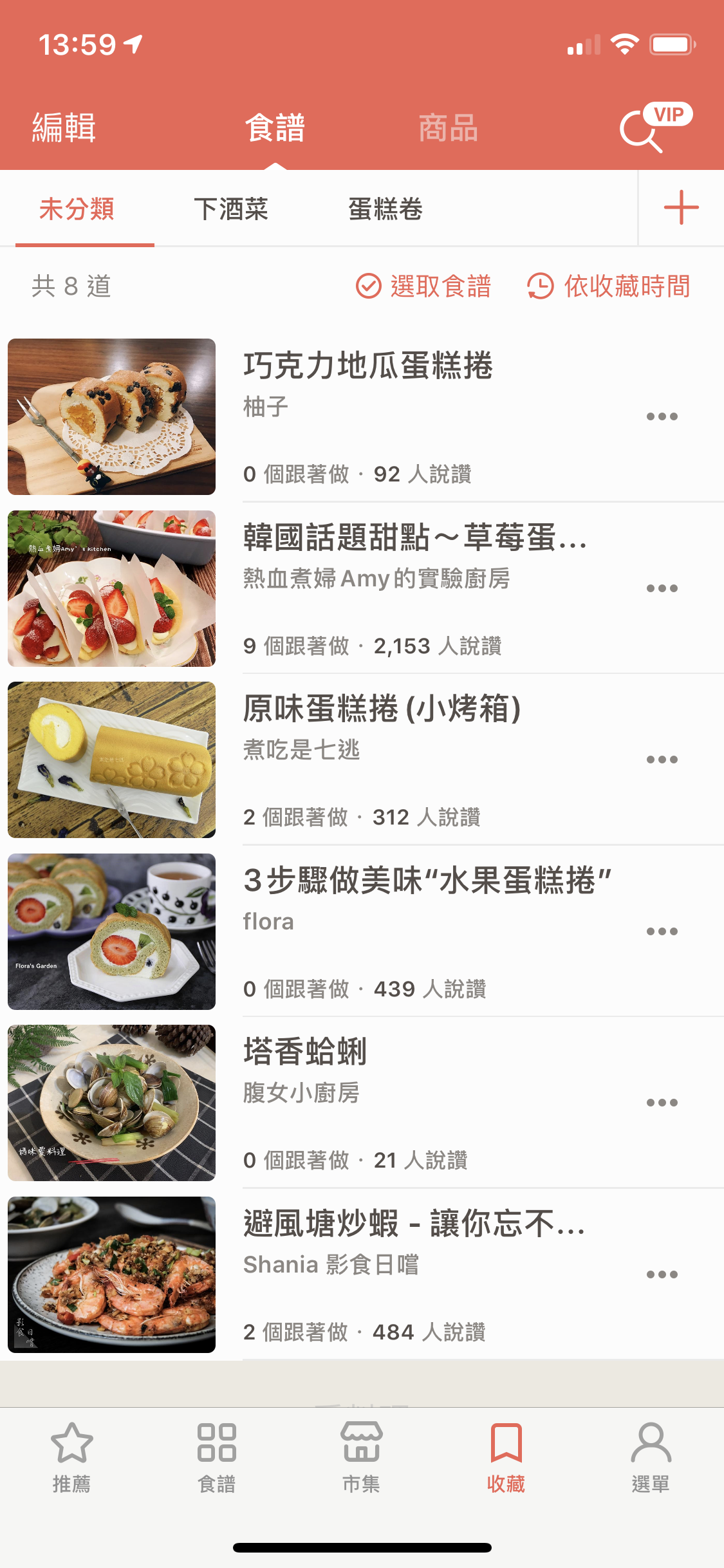The width and height of the screenshot is (724, 1568).
Task: Add a new category with the plus icon
Action: (681, 208)
